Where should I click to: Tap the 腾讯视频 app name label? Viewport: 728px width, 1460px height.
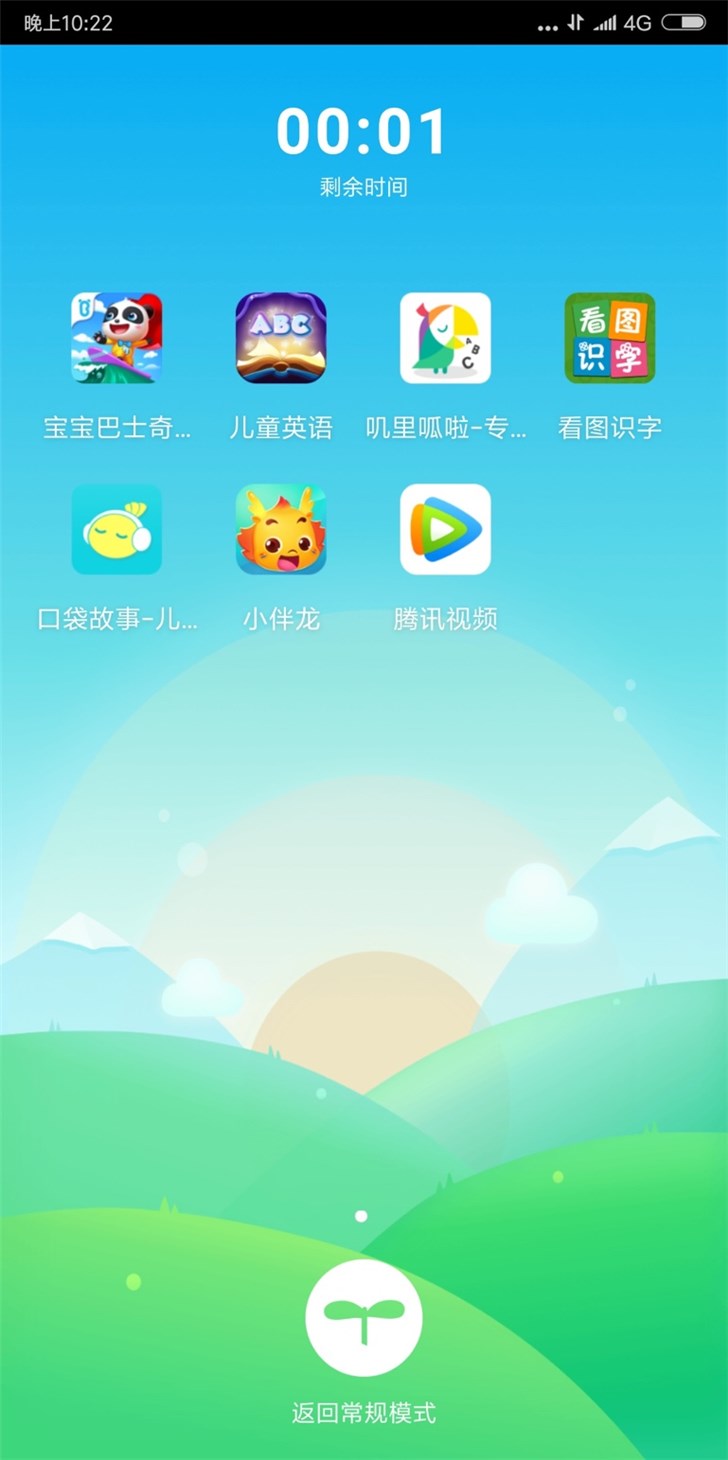pyautogui.click(x=444, y=618)
